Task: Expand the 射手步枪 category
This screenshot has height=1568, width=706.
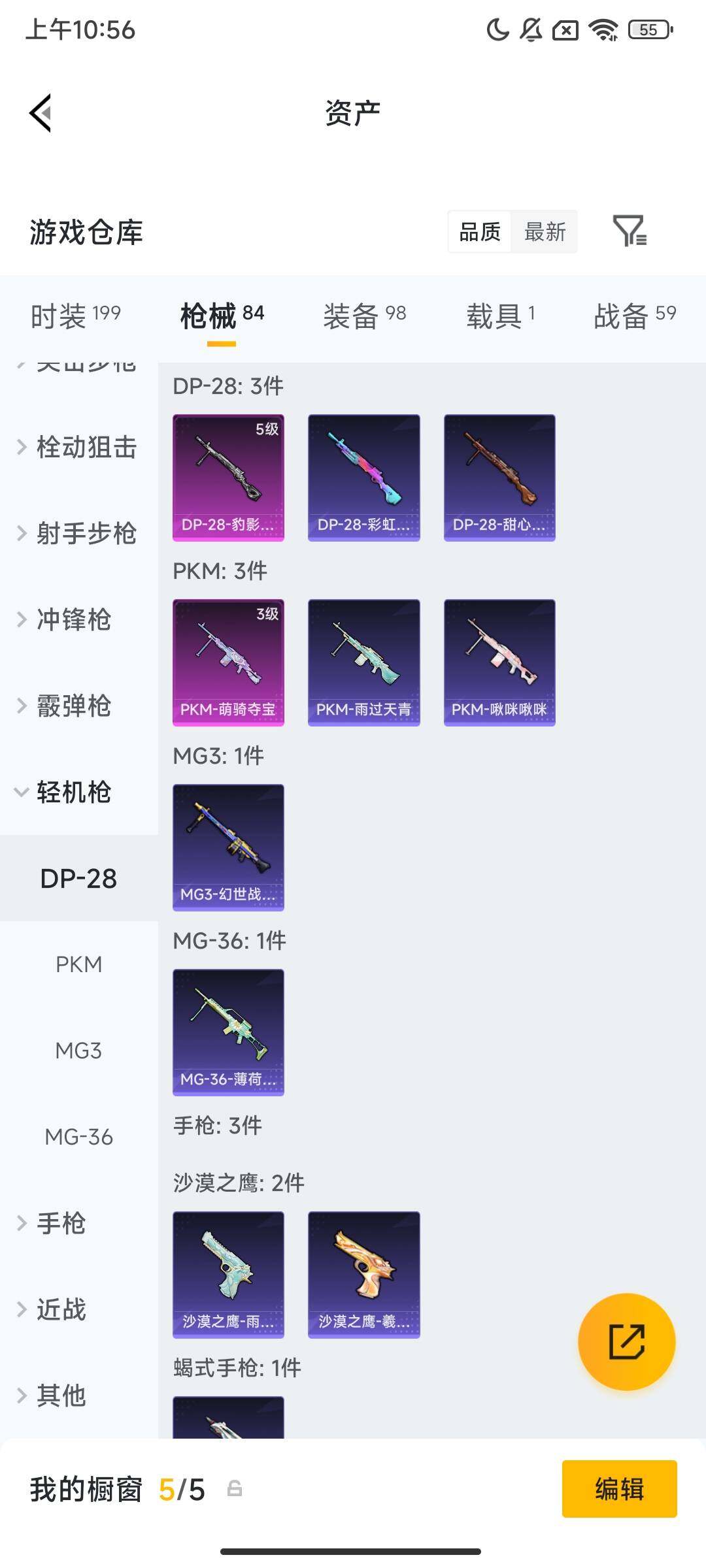Action: 78,534
